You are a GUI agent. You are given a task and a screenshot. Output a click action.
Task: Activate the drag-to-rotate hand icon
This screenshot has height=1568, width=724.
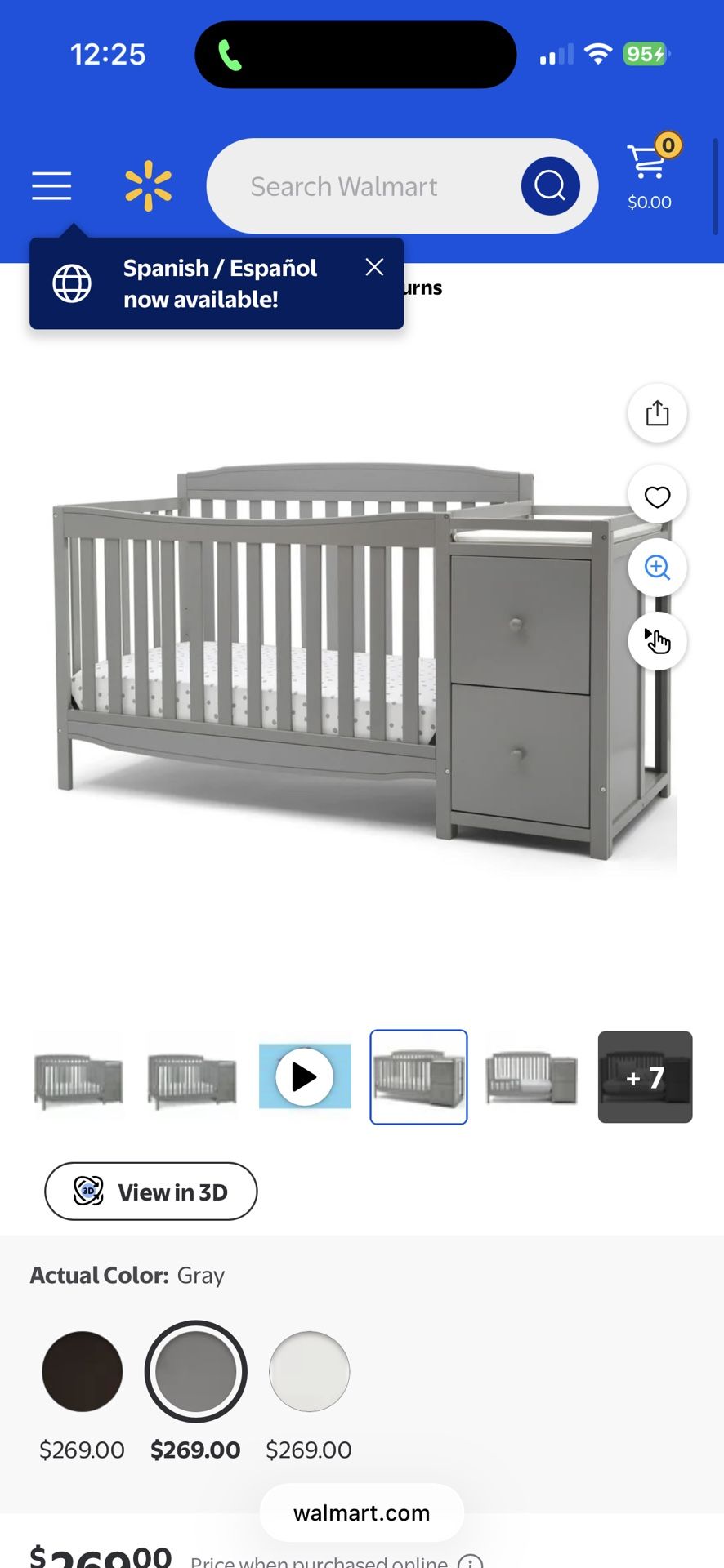(657, 641)
